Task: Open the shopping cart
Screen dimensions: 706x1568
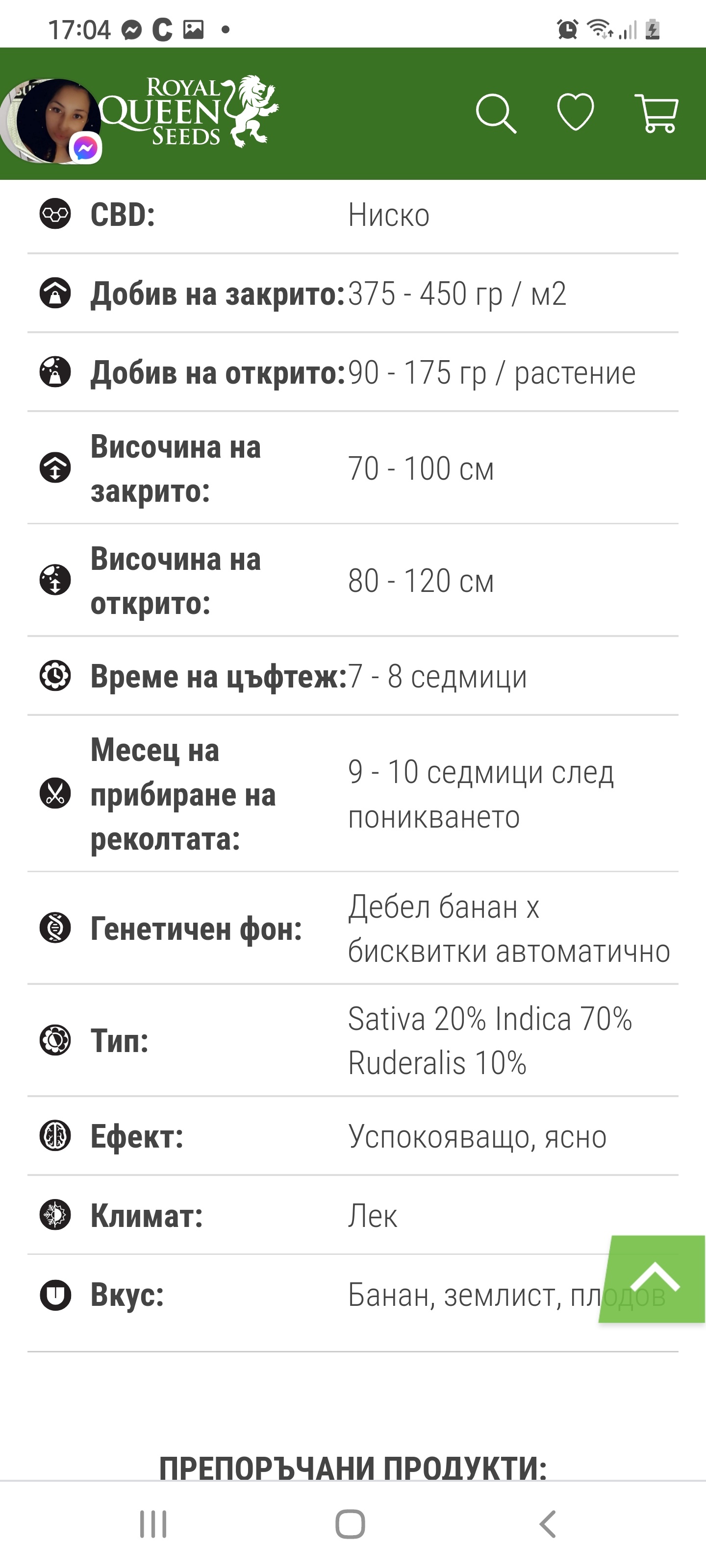Action: 656,113
